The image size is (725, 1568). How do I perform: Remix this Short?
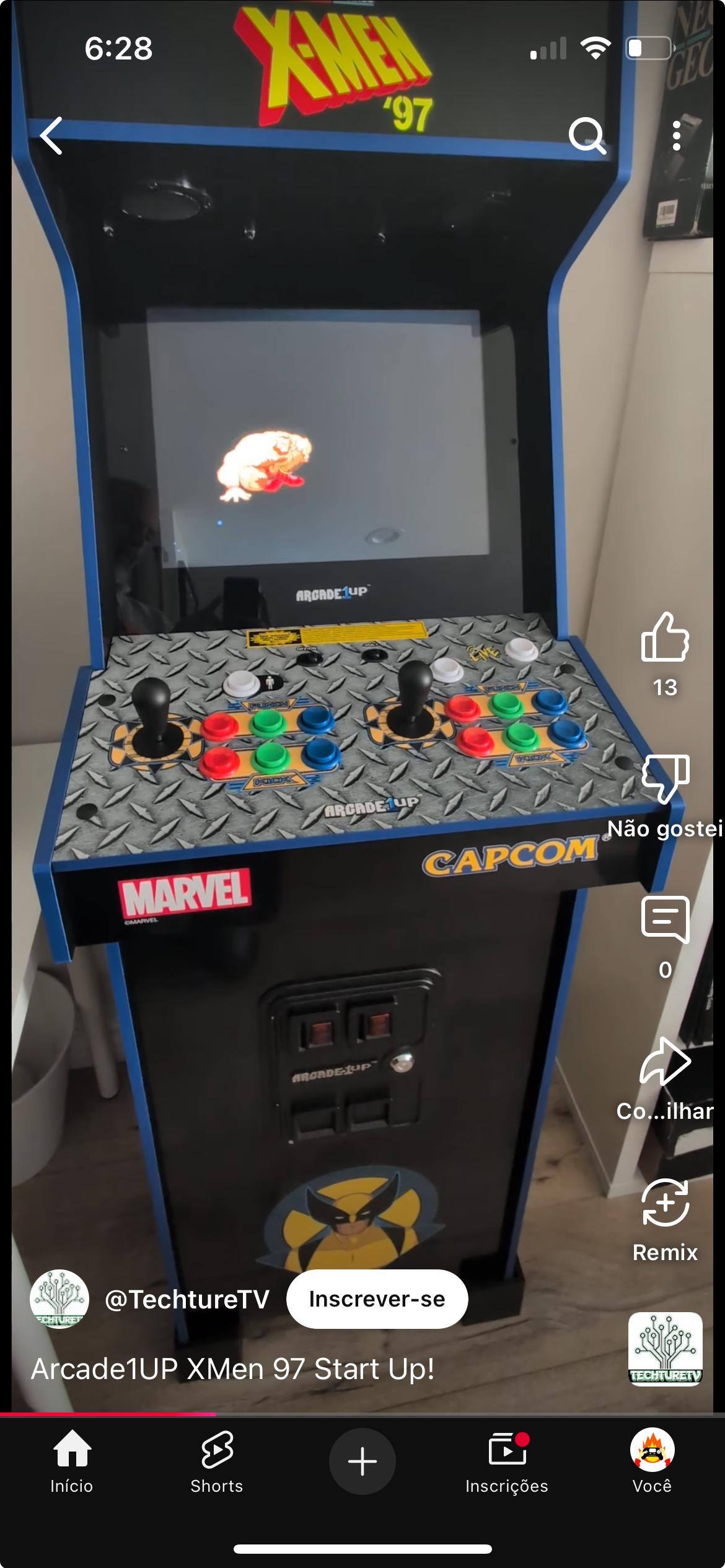(x=665, y=1203)
